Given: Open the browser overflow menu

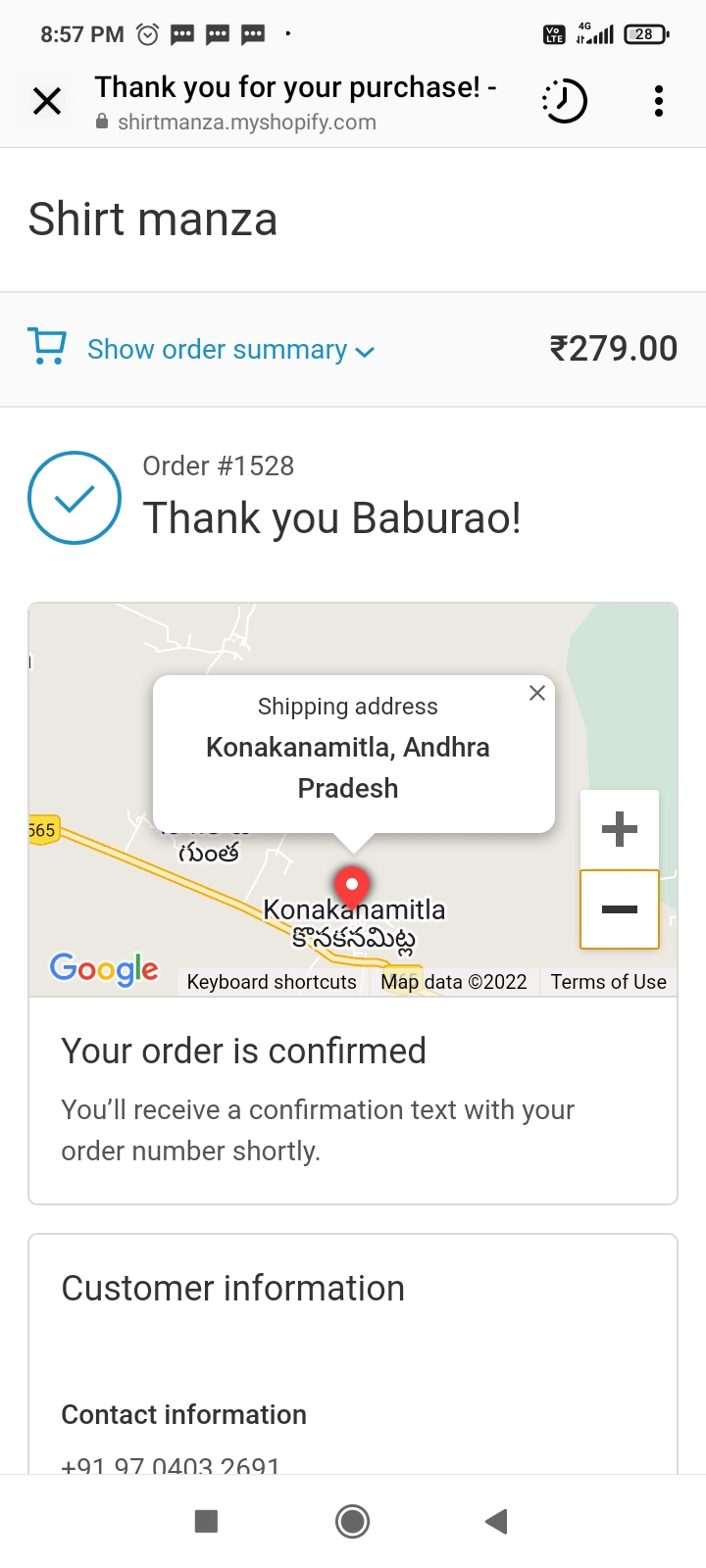Looking at the screenshot, I should click(x=658, y=101).
